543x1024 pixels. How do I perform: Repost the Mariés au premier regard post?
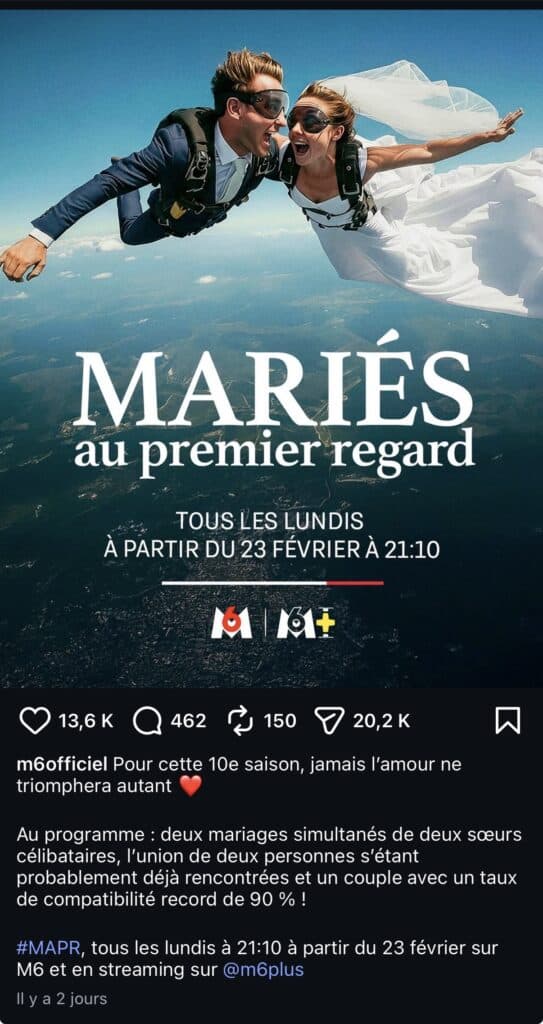pyautogui.click(x=240, y=720)
